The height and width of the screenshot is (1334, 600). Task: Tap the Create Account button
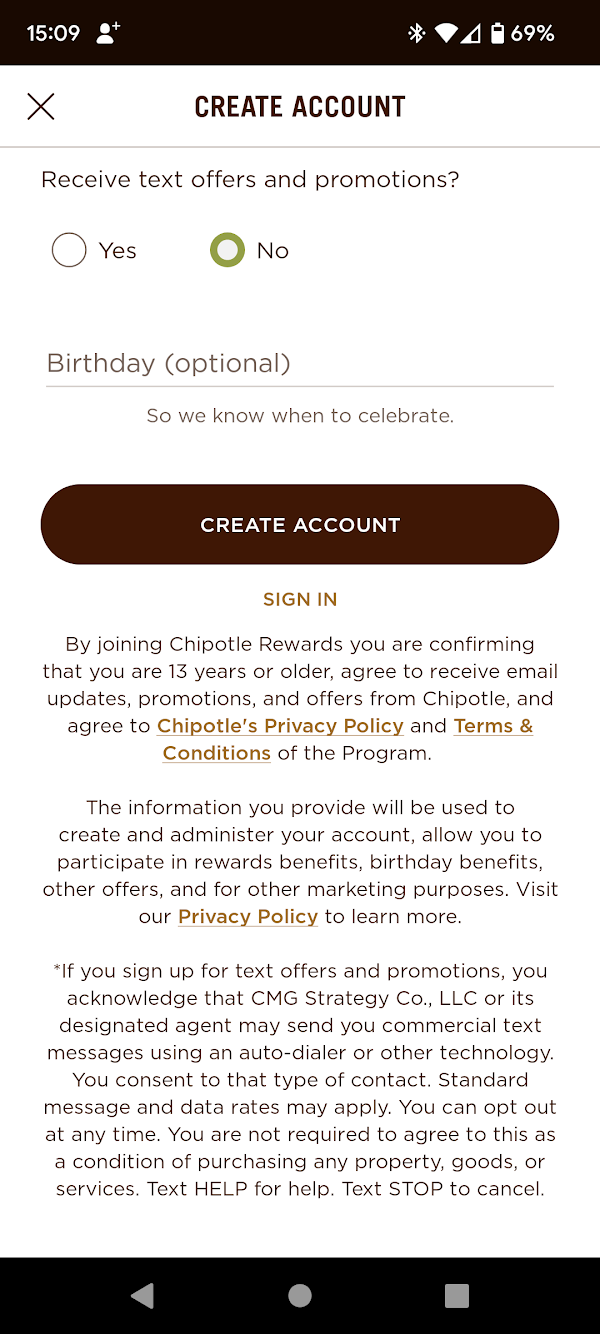pyautogui.click(x=300, y=525)
